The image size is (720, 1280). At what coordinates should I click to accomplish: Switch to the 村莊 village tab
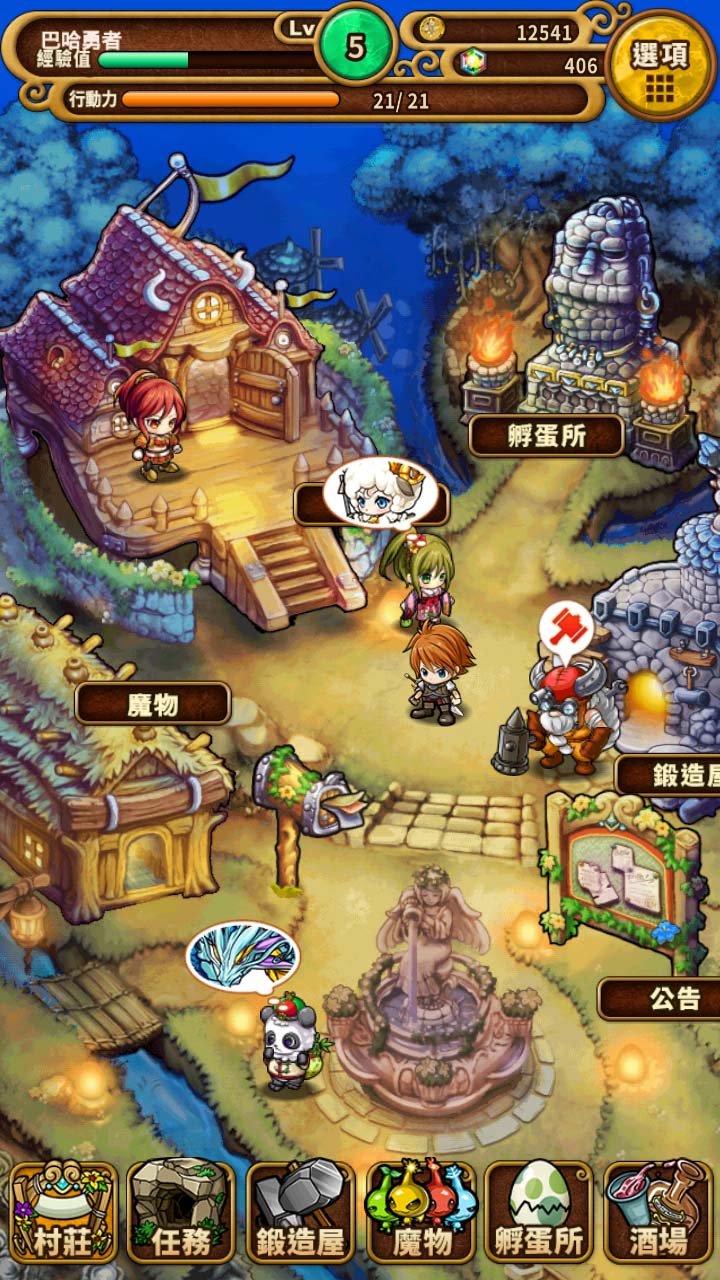point(64,1211)
